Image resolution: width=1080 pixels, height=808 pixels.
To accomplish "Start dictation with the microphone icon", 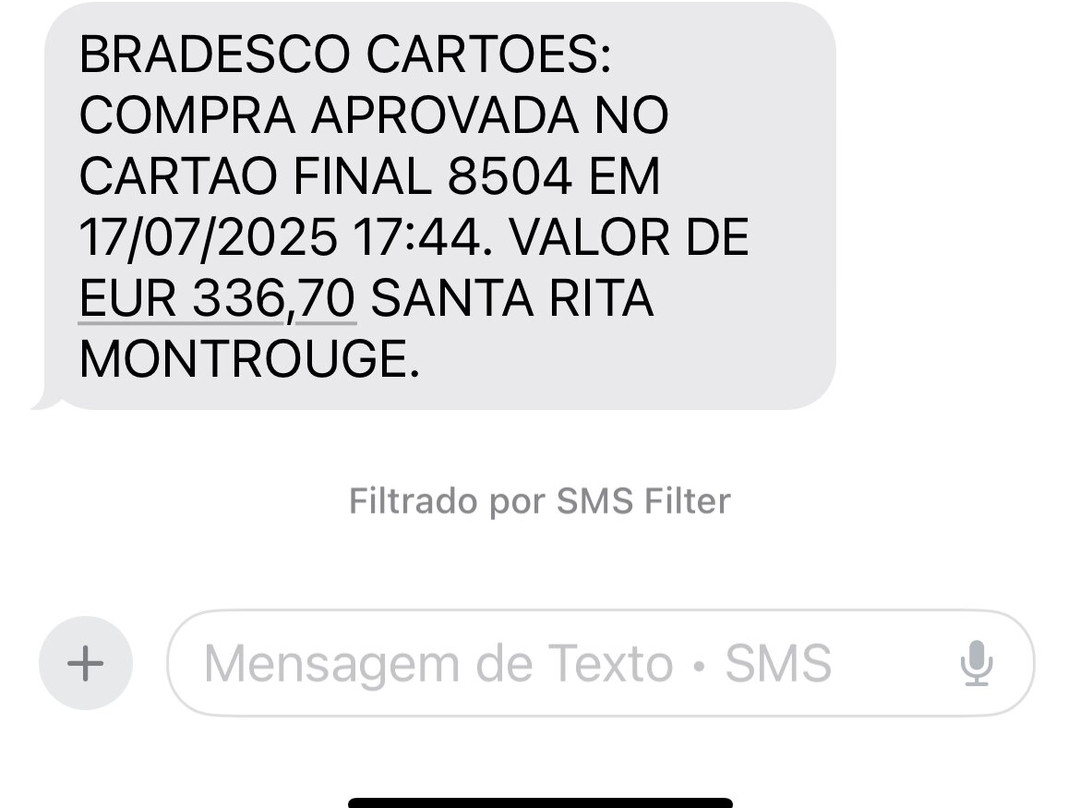I will point(976,663).
